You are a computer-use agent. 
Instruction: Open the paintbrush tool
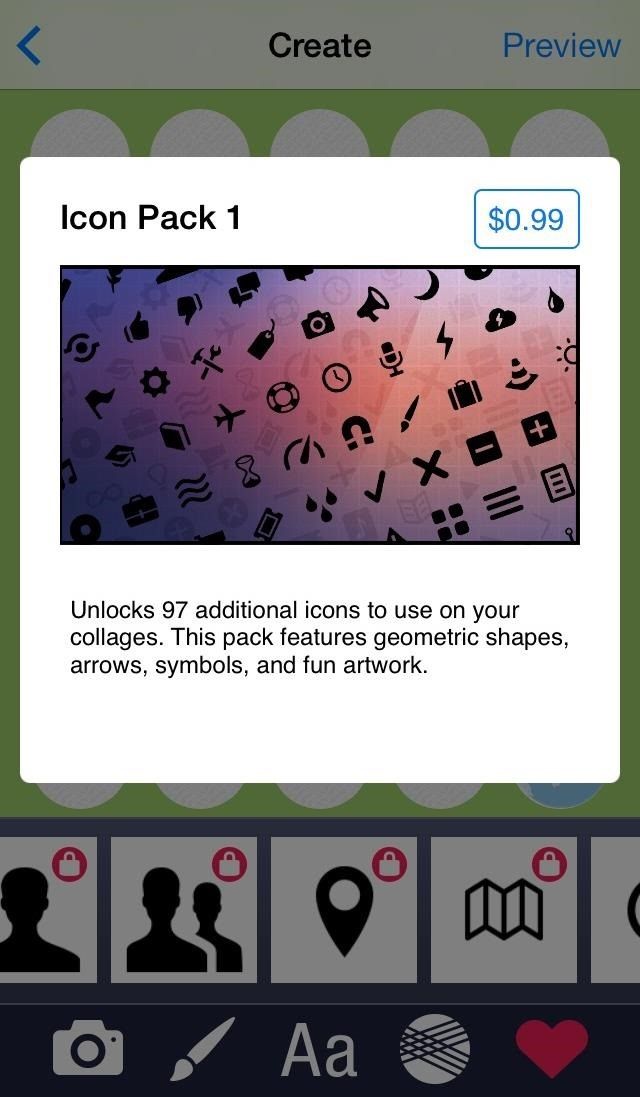(x=203, y=1050)
